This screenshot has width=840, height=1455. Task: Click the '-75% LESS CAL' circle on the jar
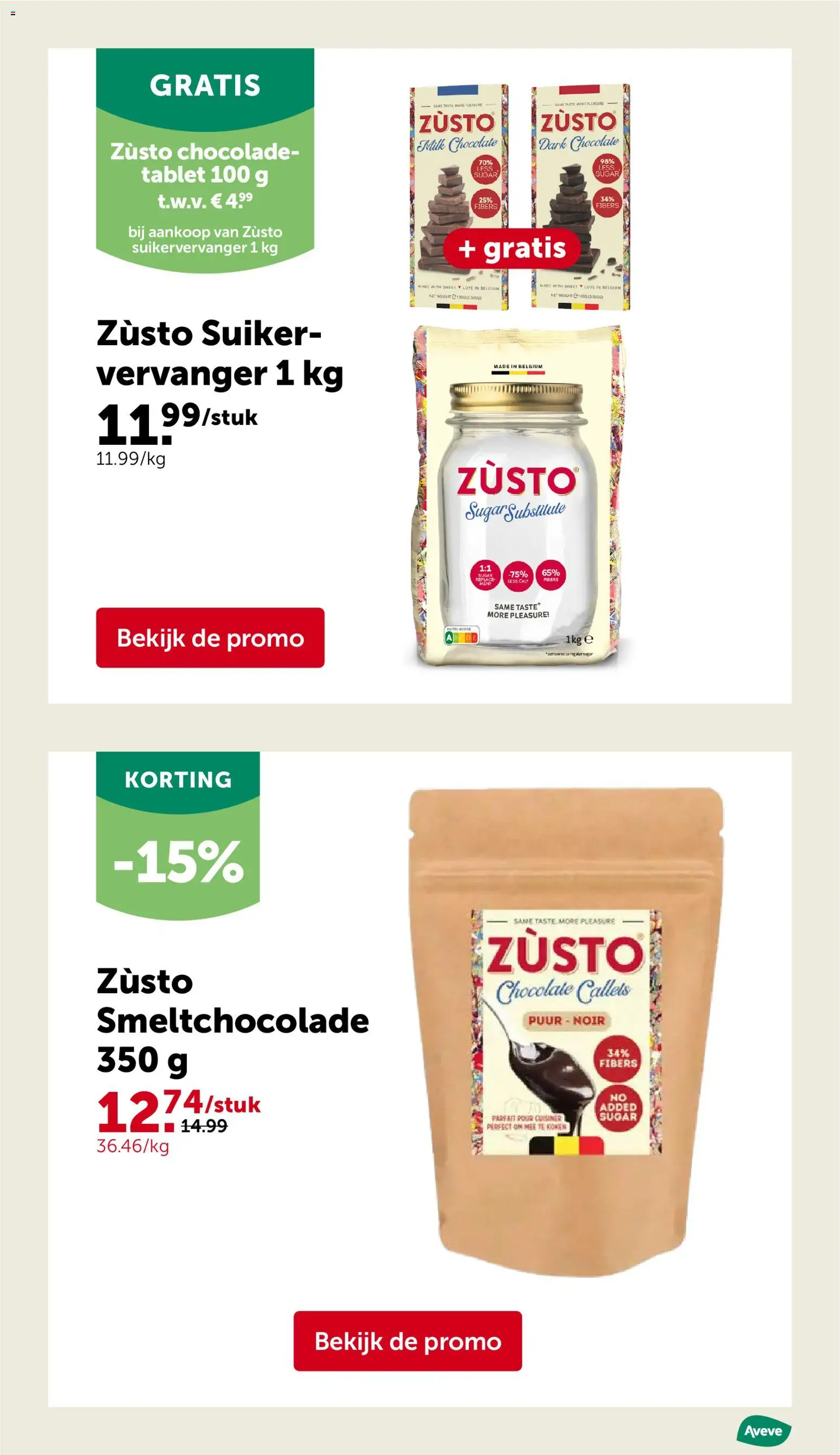[x=518, y=575]
